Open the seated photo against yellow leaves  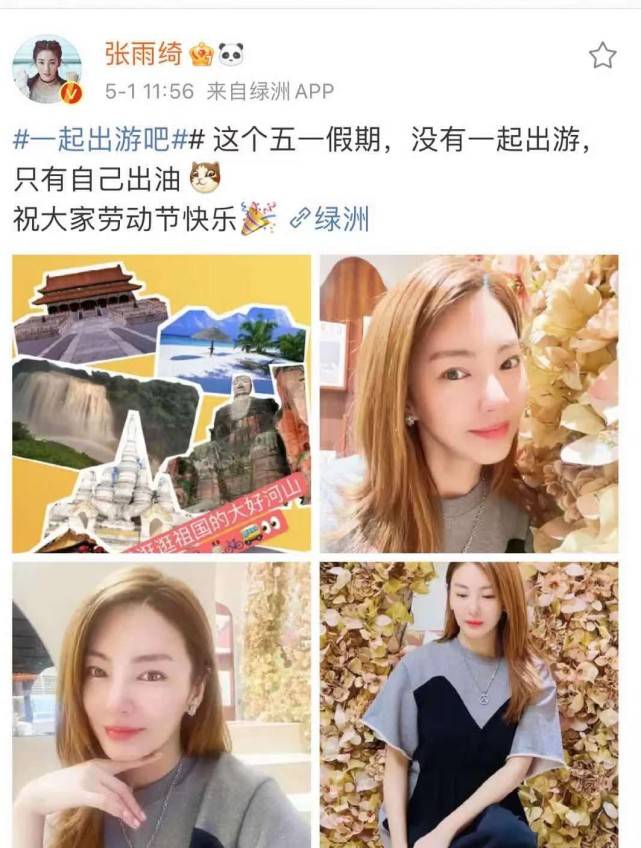(468, 704)
